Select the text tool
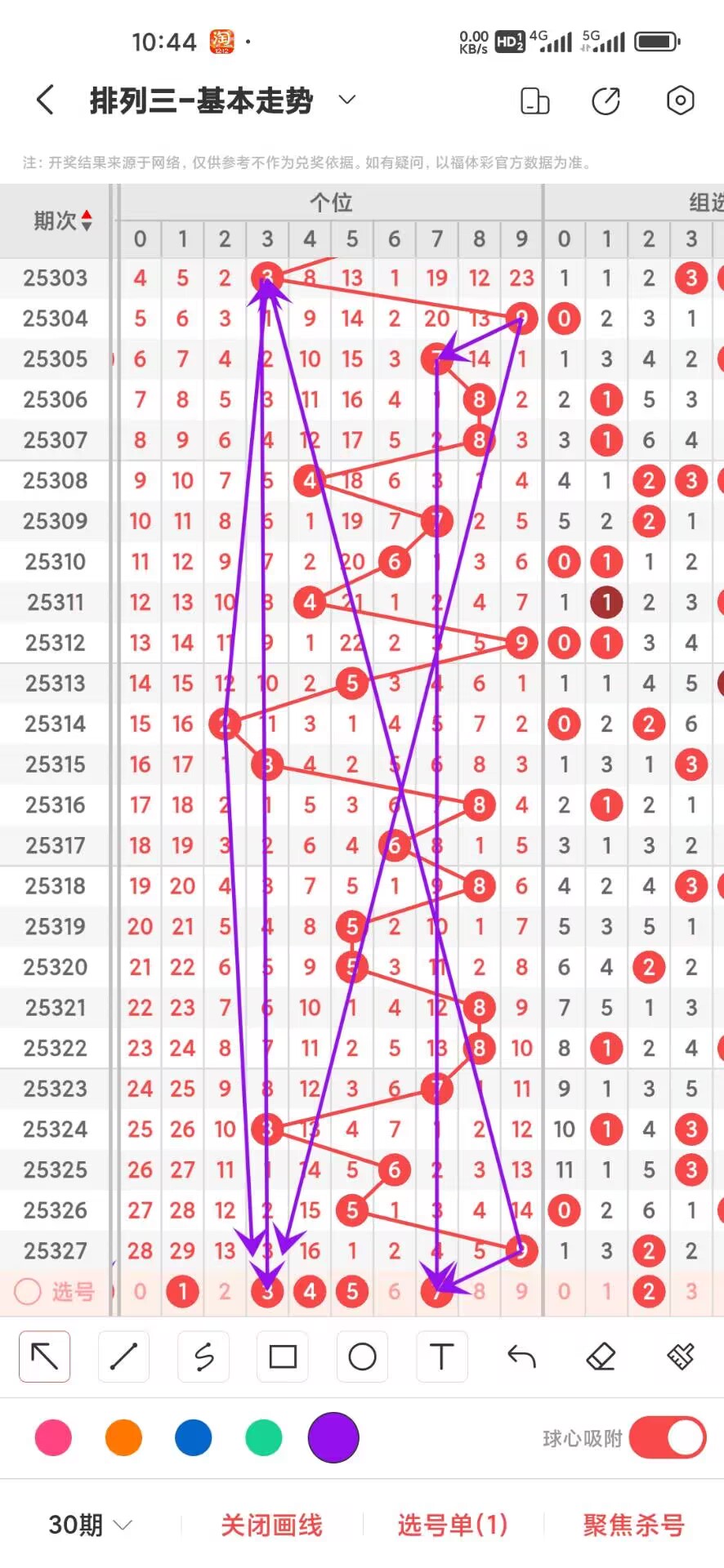This screenshot has height=1568, width=724. point(441,1356)
